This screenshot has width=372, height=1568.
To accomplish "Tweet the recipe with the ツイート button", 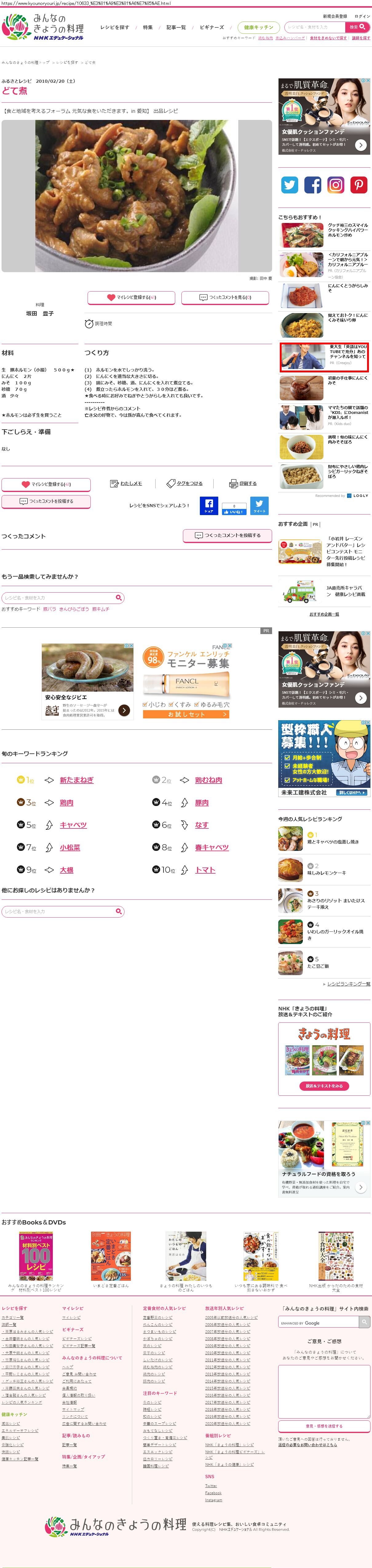I will point(259,506).
